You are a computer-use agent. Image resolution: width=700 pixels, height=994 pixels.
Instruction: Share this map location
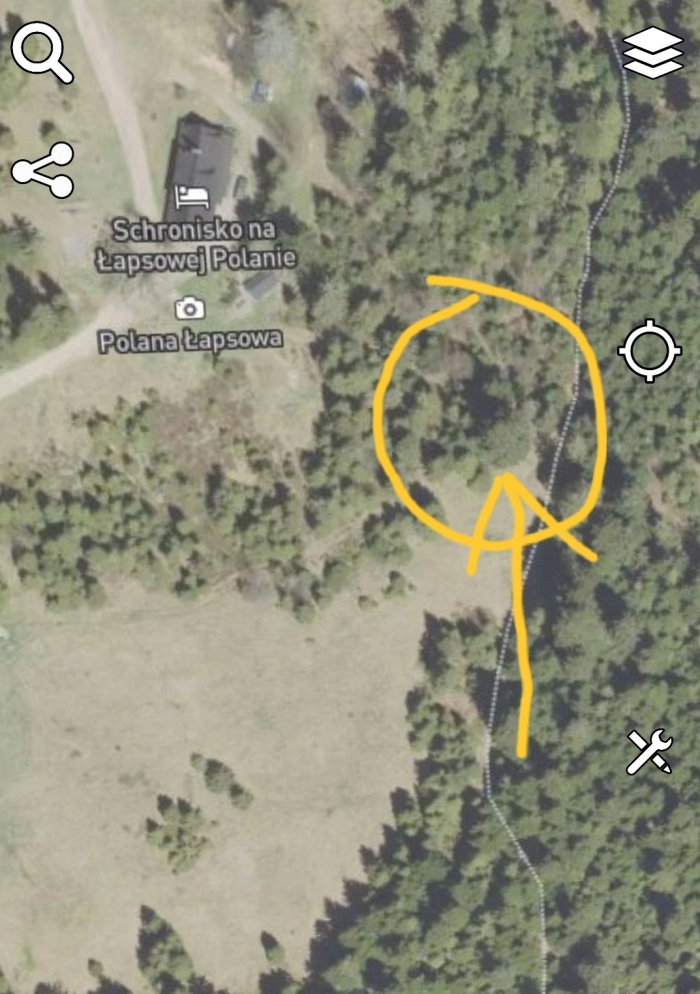43,170
